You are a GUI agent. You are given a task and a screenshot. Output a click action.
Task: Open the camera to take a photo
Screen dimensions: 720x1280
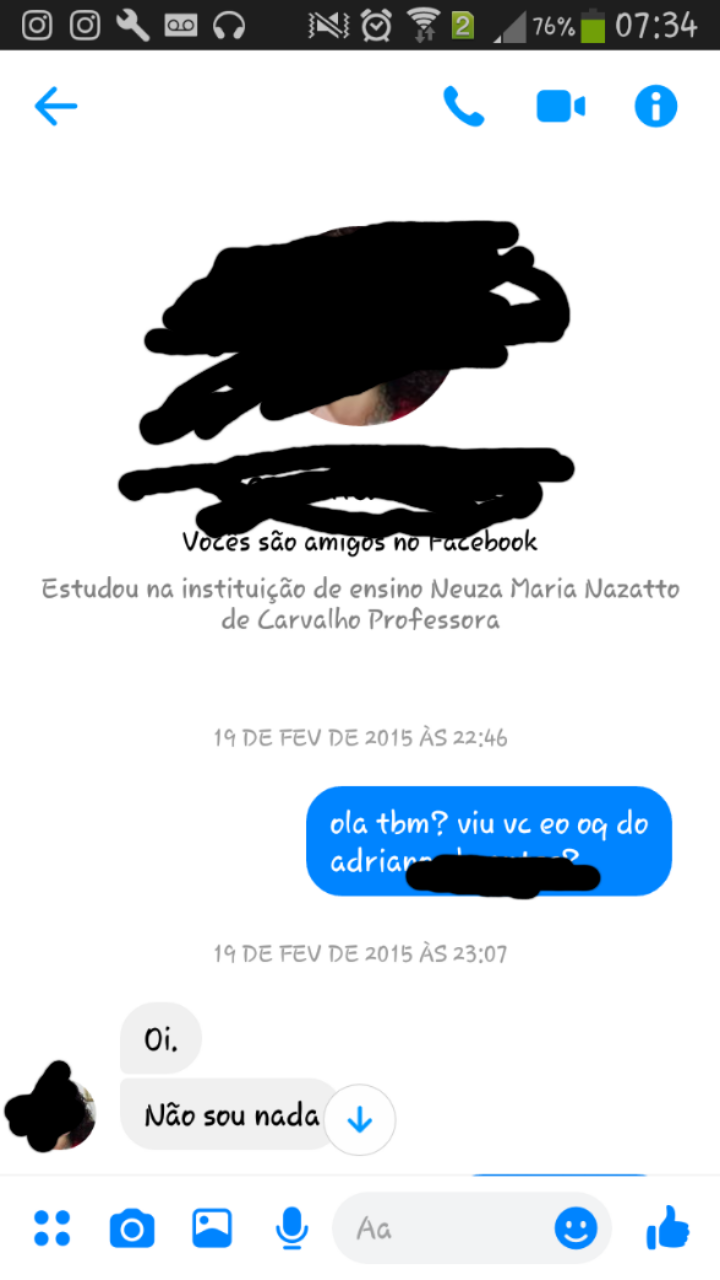coord(132,1228)
